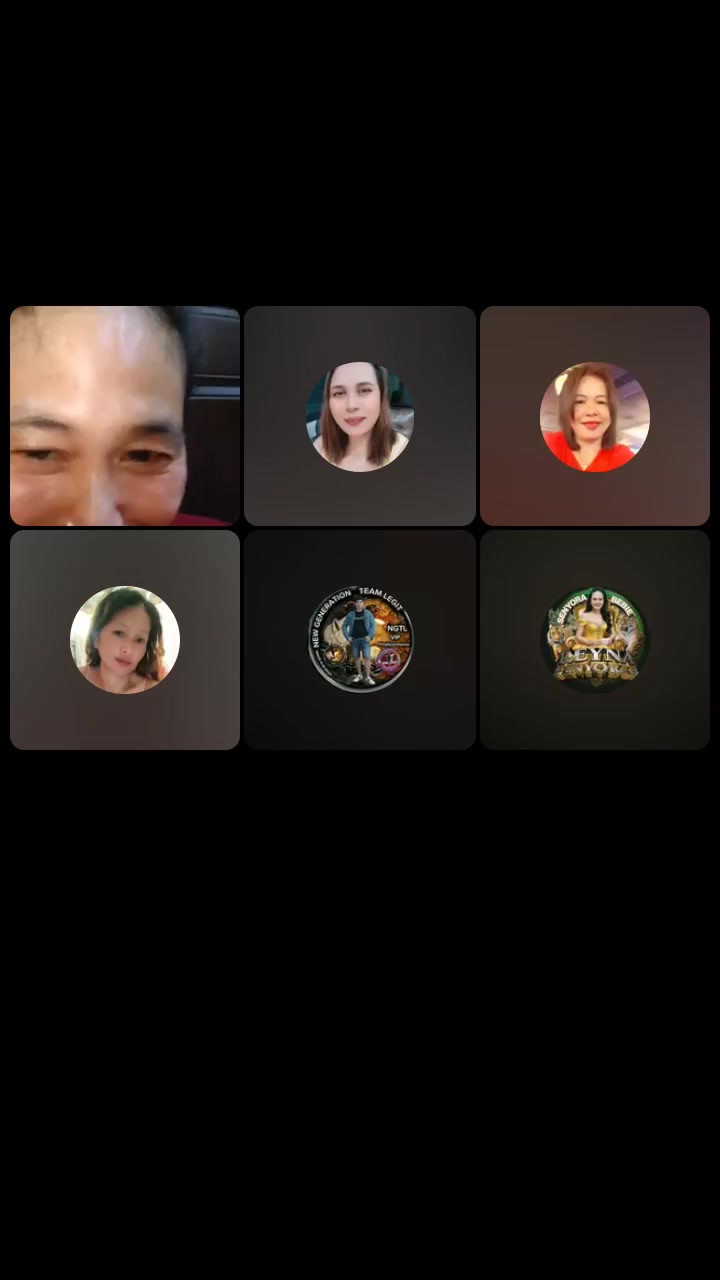
Task: Select the tile with the gold Reyna avatar
Action: pyautogui.click(x=595, y=640)
